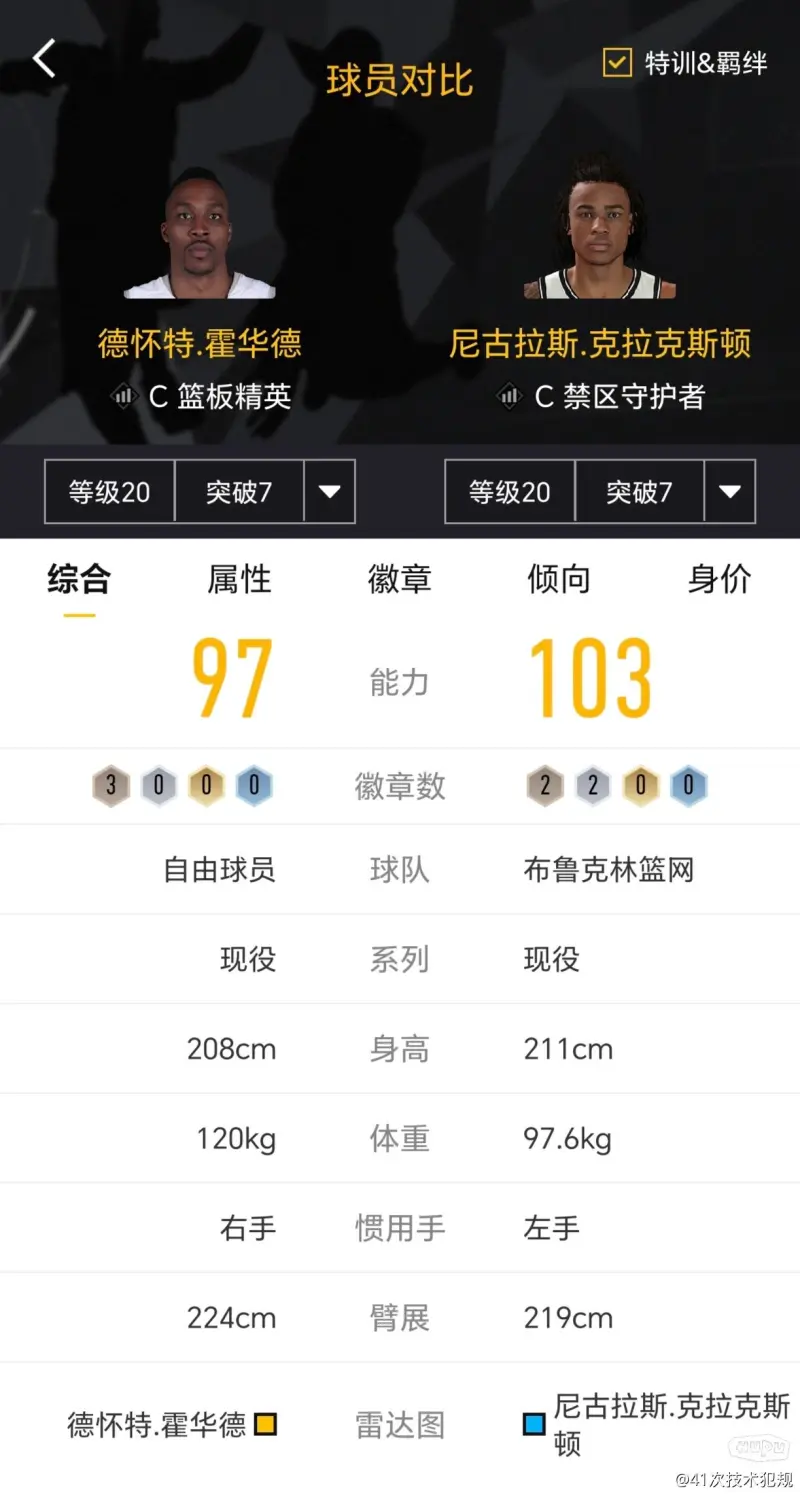Go back from the 球员对比 screen
Viewport: 800px width, 1495px height.
point(44,60)
